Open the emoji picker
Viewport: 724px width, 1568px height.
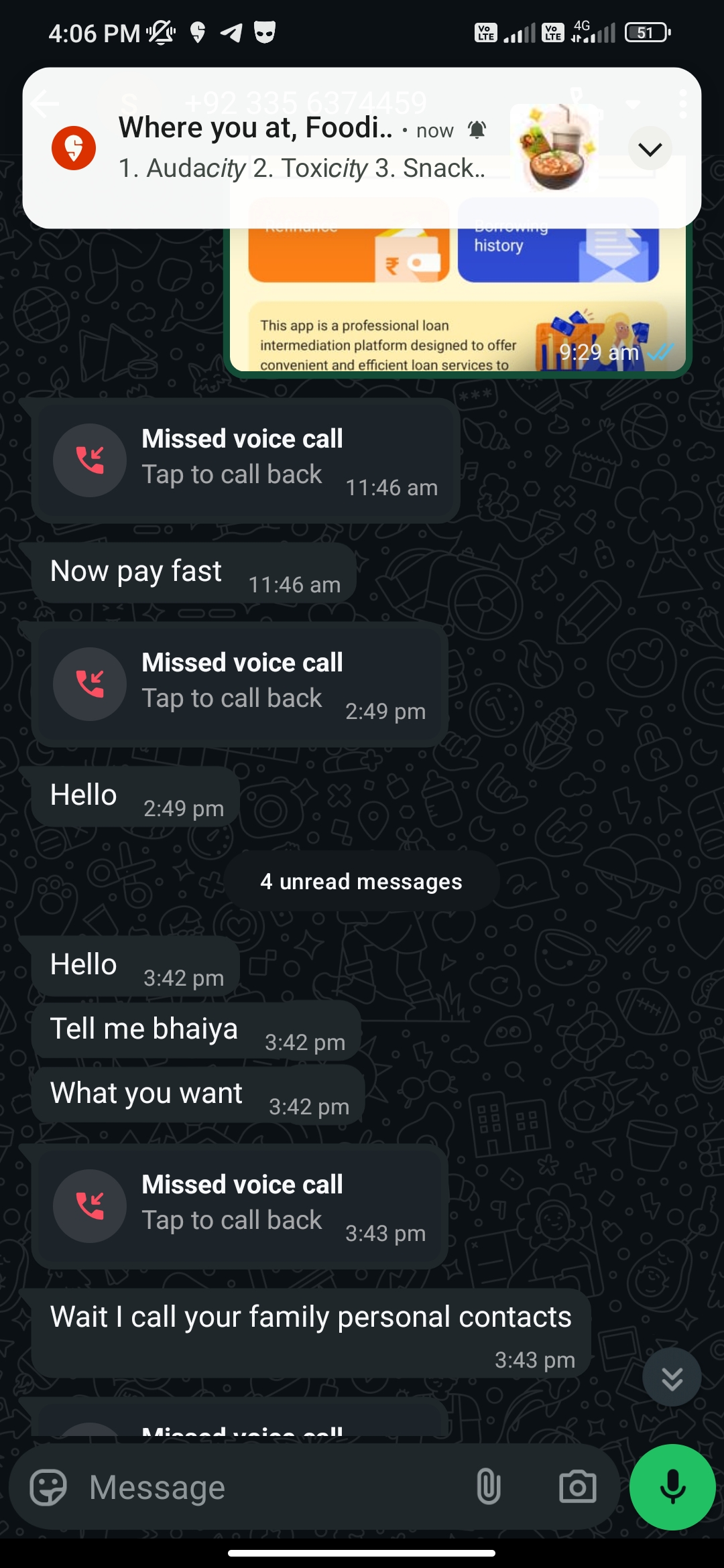48,1488
